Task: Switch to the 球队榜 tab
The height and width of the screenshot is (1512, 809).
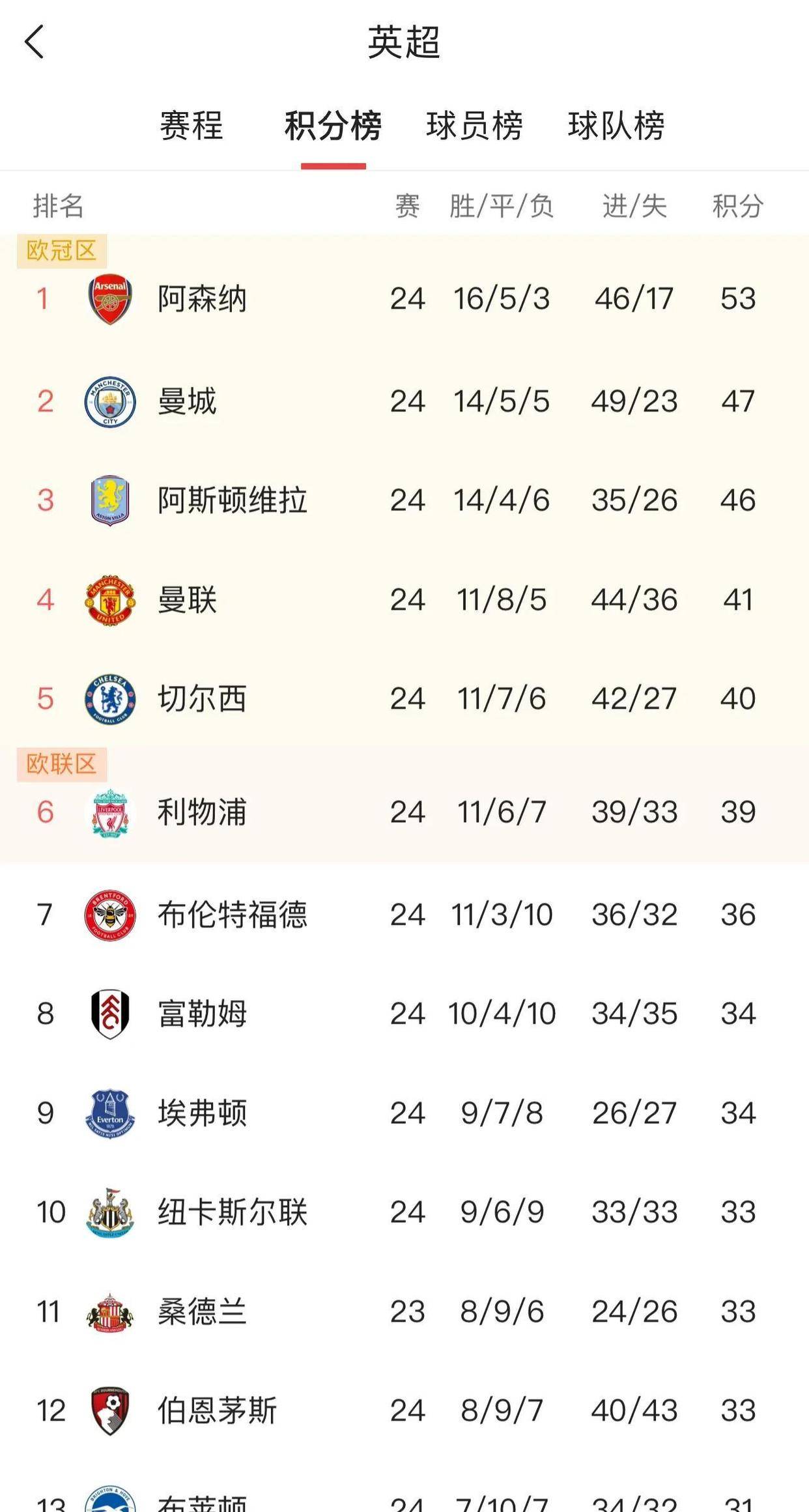Action: (x=616, y=126)
